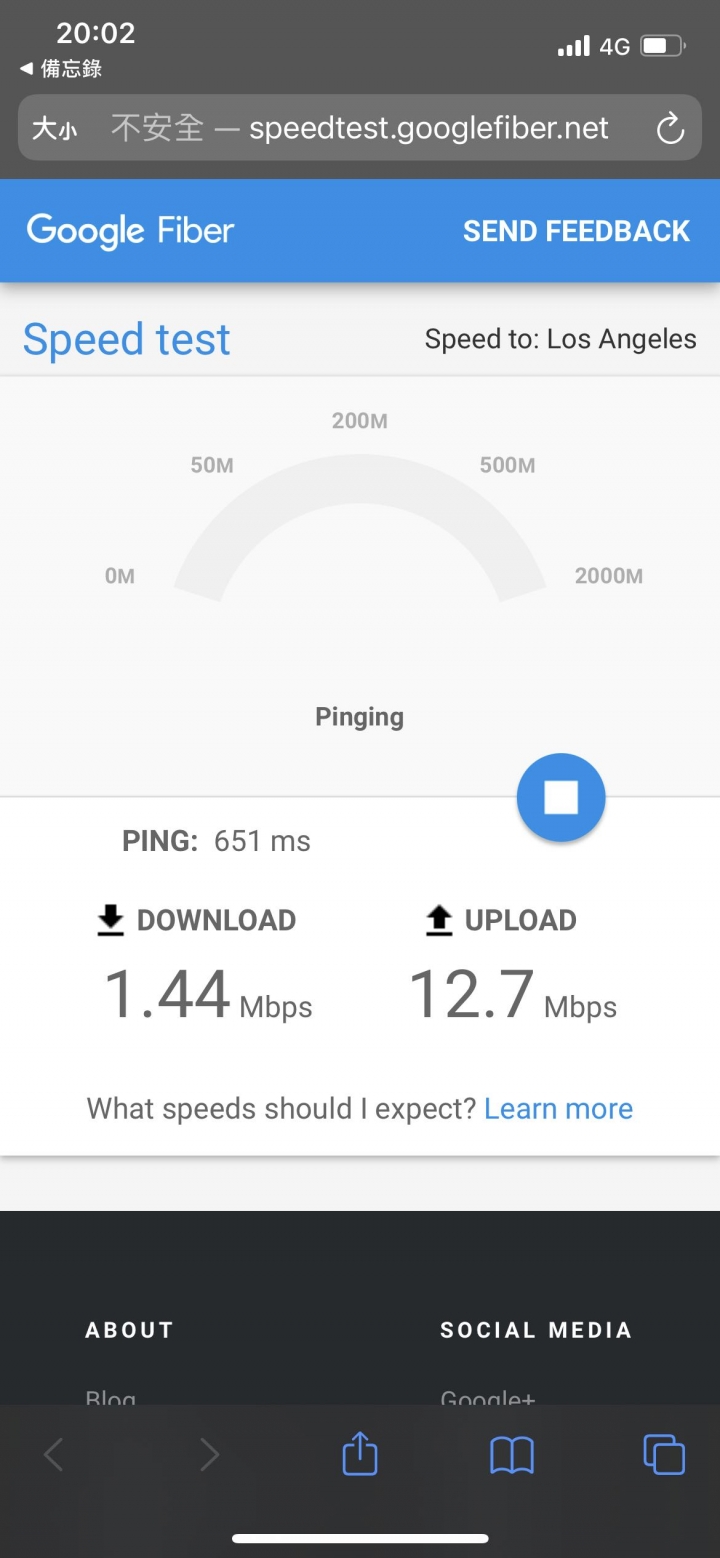The width and height of the screenshot is (720, 1558).
Task: Show open Safari tabs
Action: coord(664,1454)
